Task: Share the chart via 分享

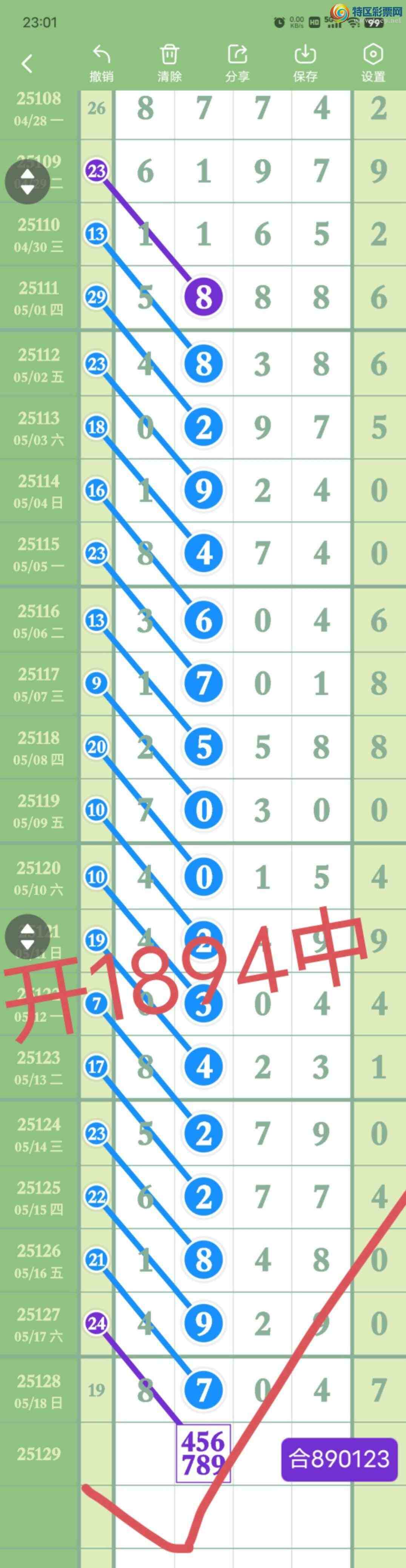Action: 237,63
